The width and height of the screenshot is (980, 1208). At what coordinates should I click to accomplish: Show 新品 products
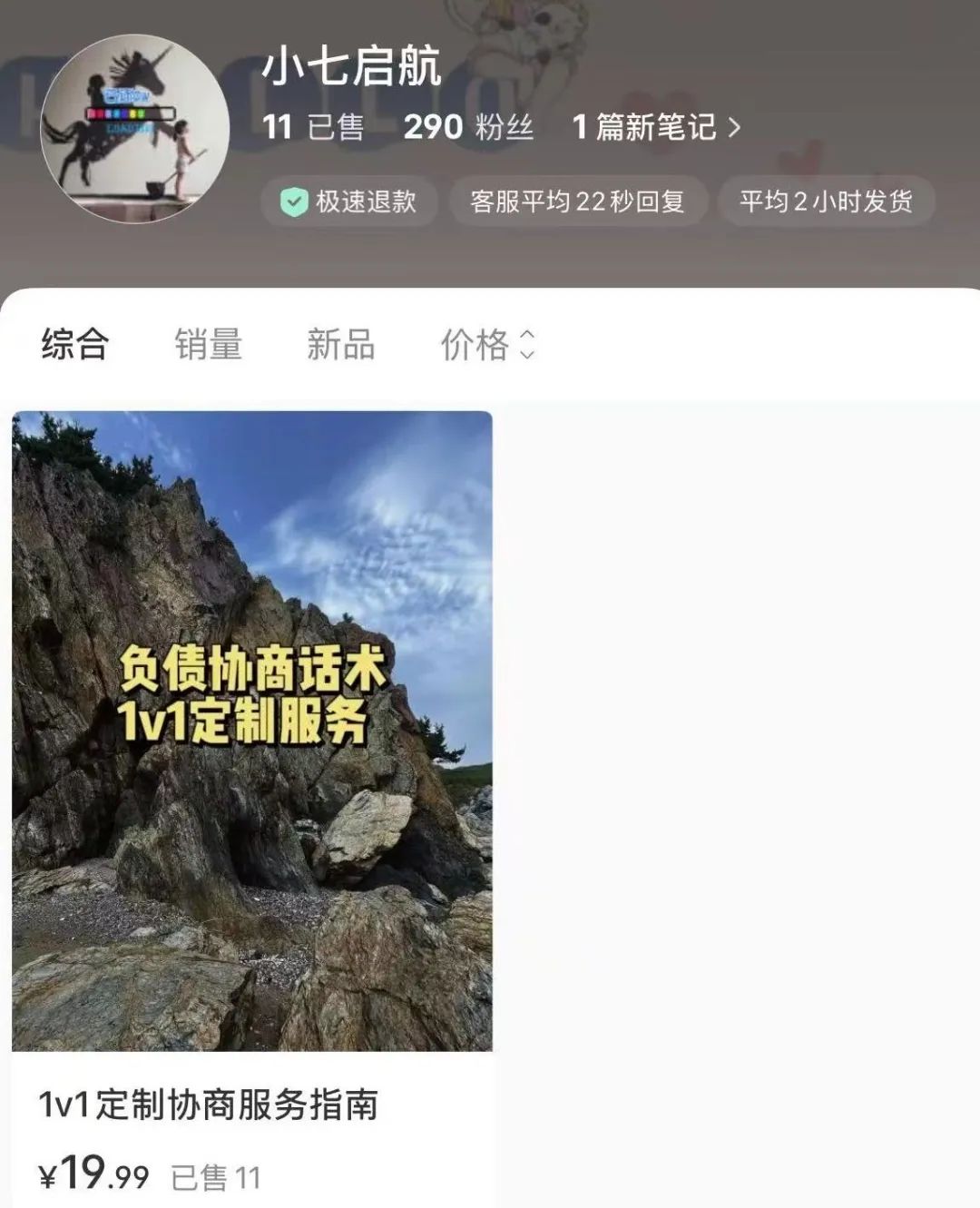tap(340, 345)
